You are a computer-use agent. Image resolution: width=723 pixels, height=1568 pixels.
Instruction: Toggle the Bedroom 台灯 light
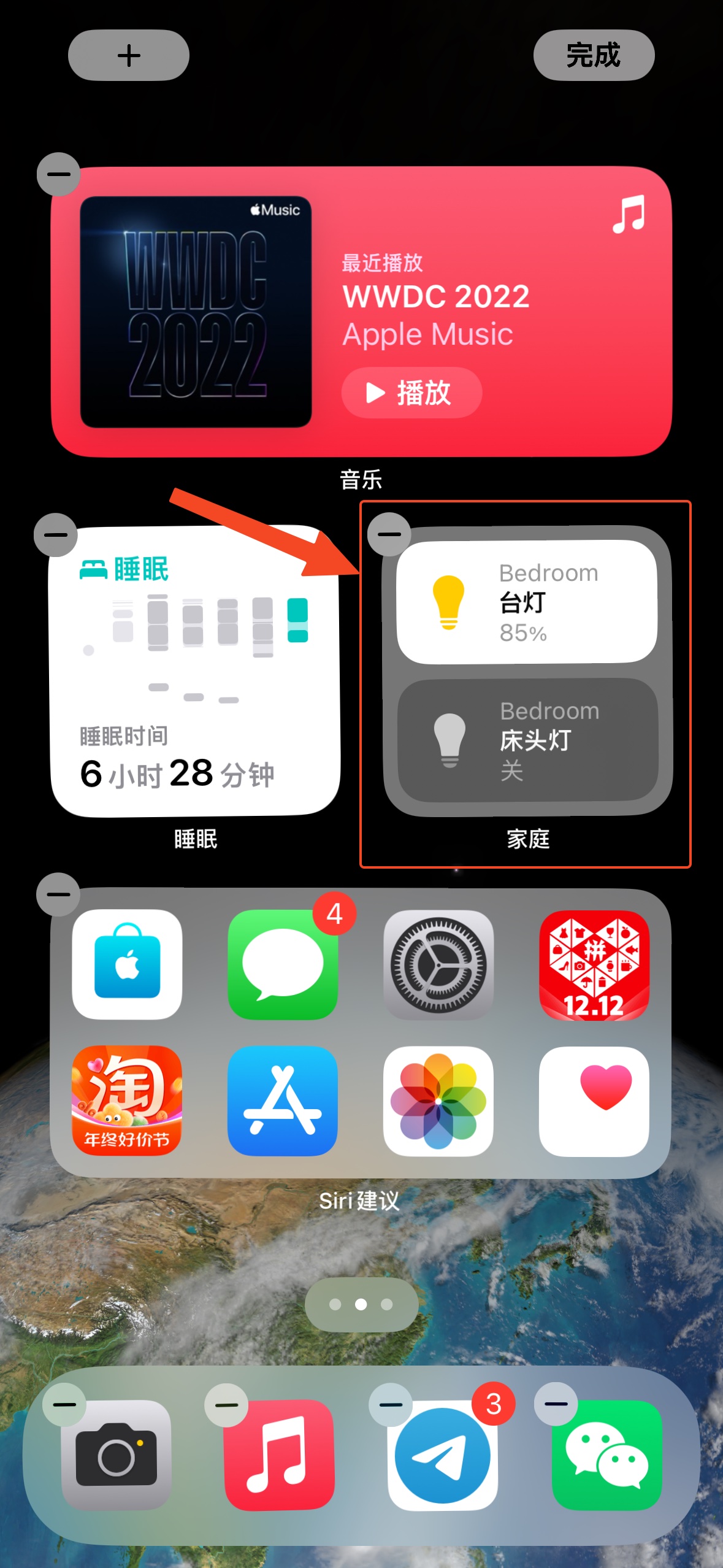(x=526, y=602)
